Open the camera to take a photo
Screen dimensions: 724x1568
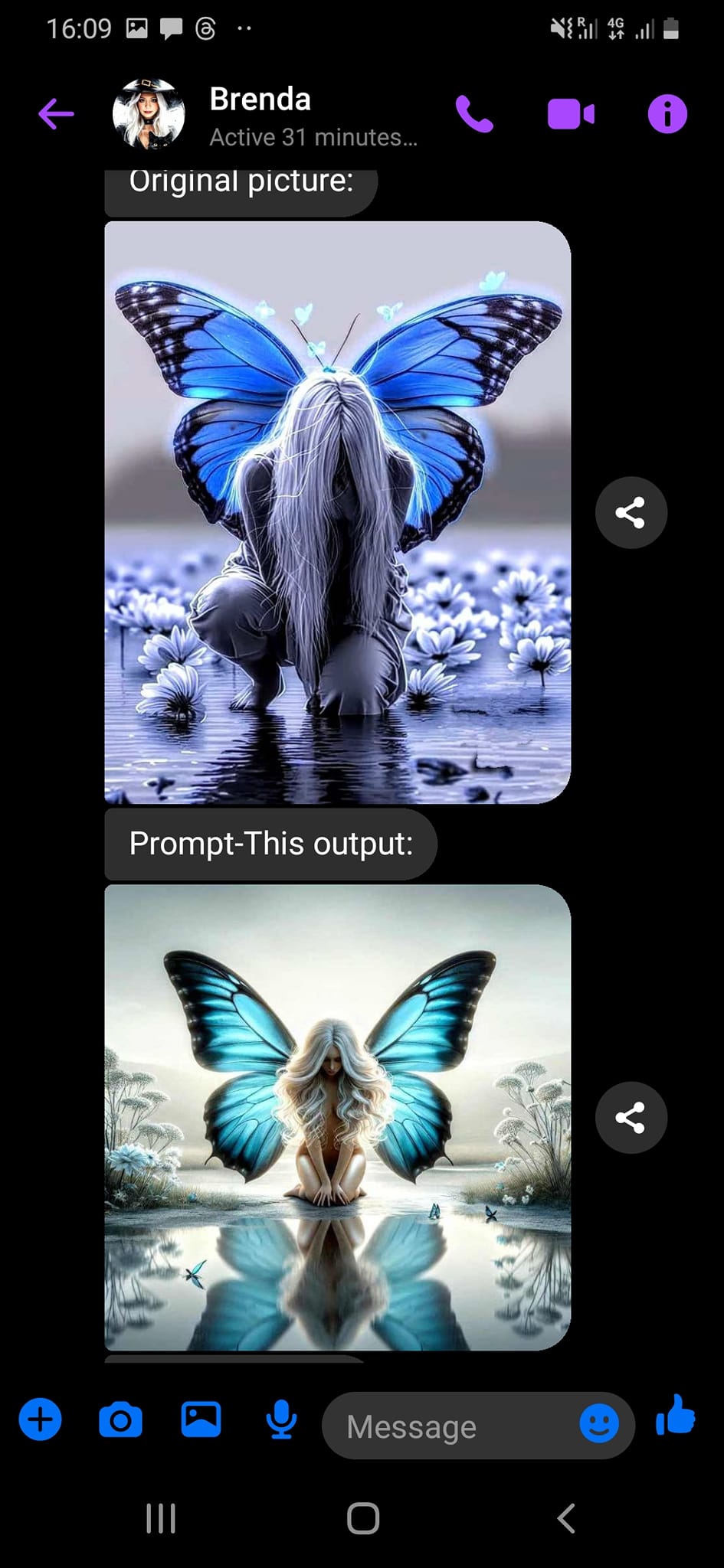[x=120, y=1419]
